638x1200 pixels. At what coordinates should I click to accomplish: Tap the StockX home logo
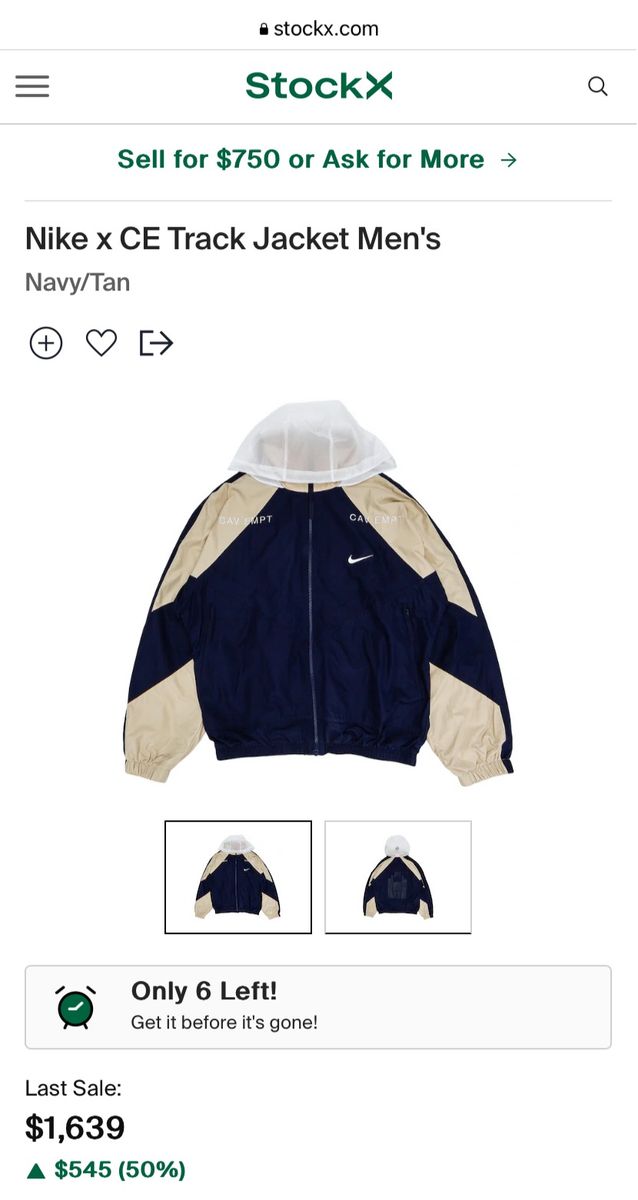(x=319, y=87)
